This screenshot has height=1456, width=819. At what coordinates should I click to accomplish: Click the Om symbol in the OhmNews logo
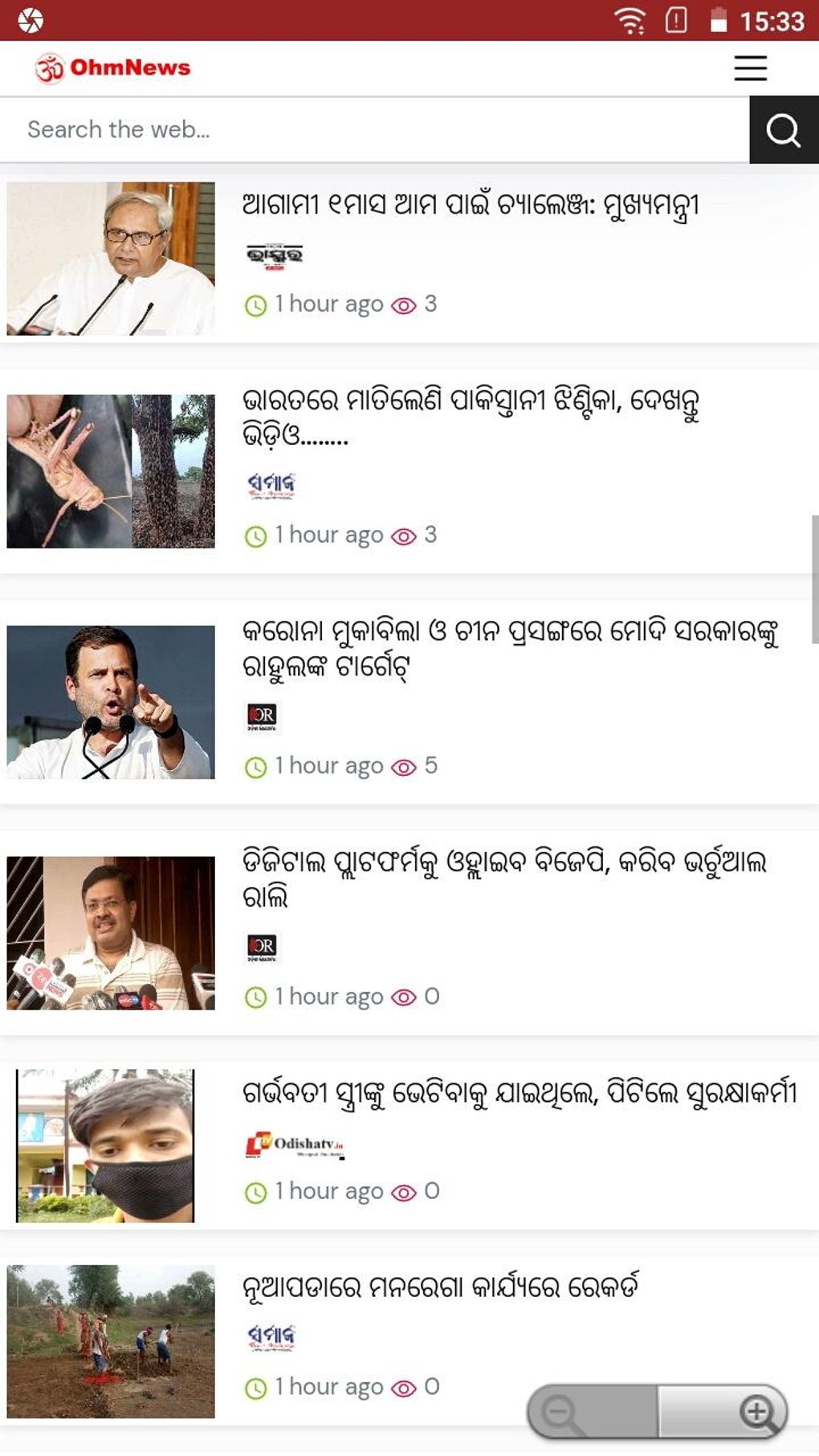tap(48, 67)
